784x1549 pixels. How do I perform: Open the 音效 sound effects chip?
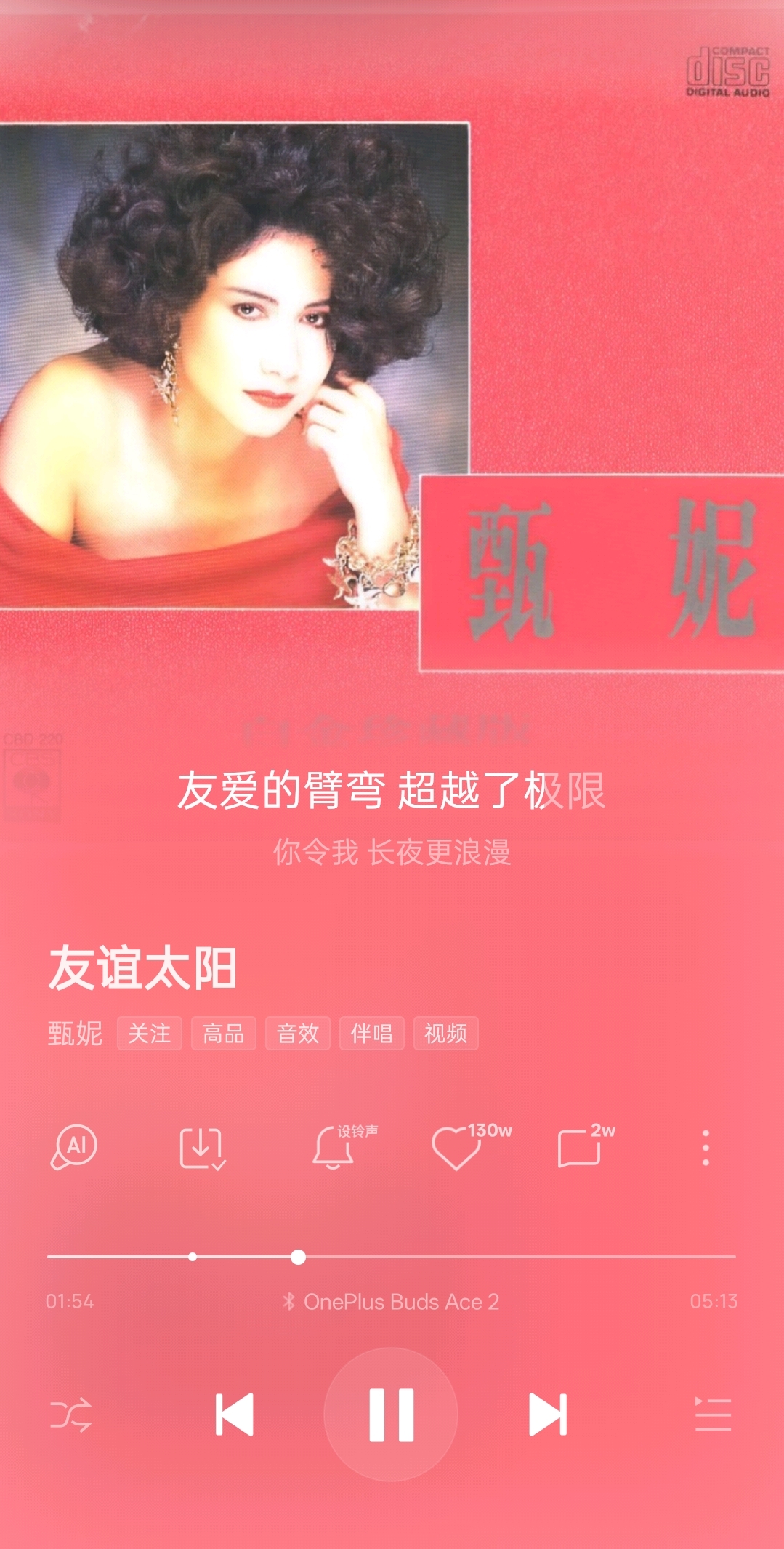click(298, 1034)
